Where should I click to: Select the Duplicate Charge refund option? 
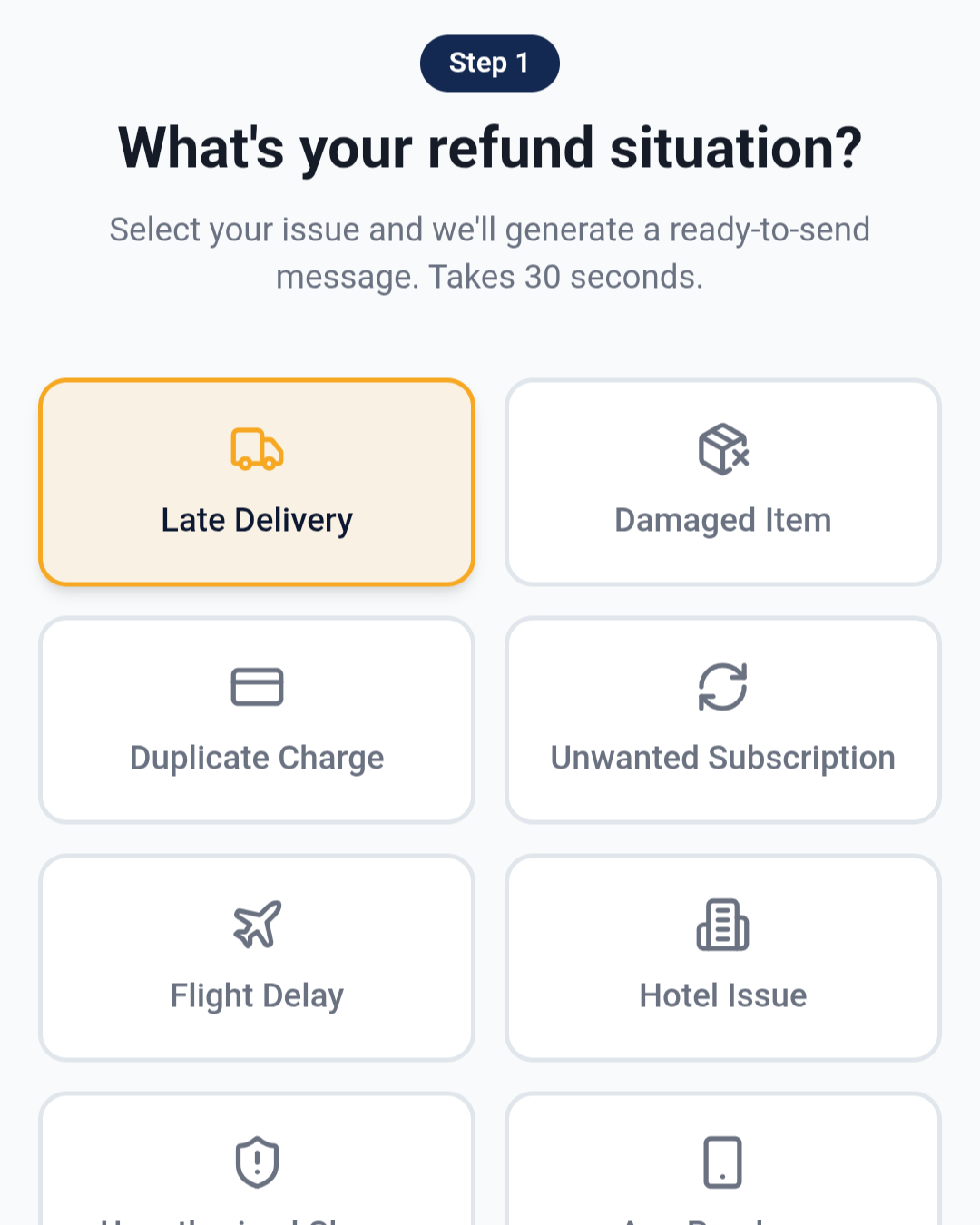tap(257, 720)
